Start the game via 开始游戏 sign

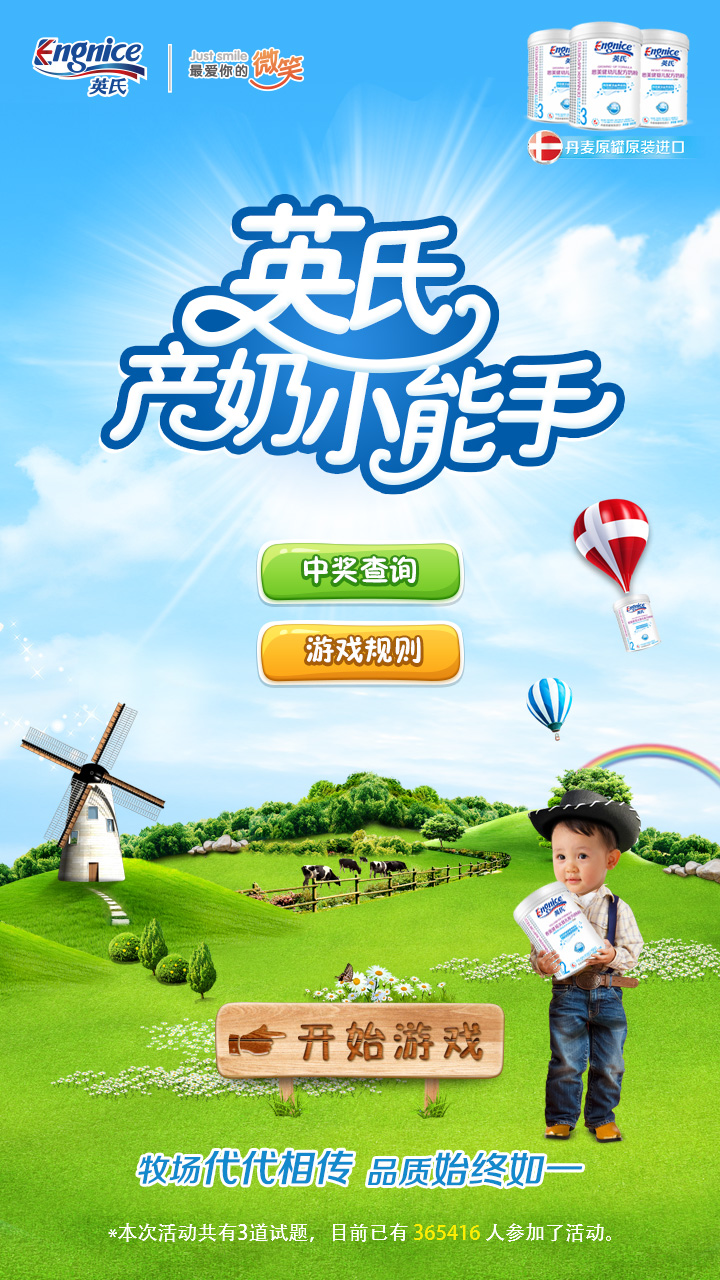coord(360,1042)
